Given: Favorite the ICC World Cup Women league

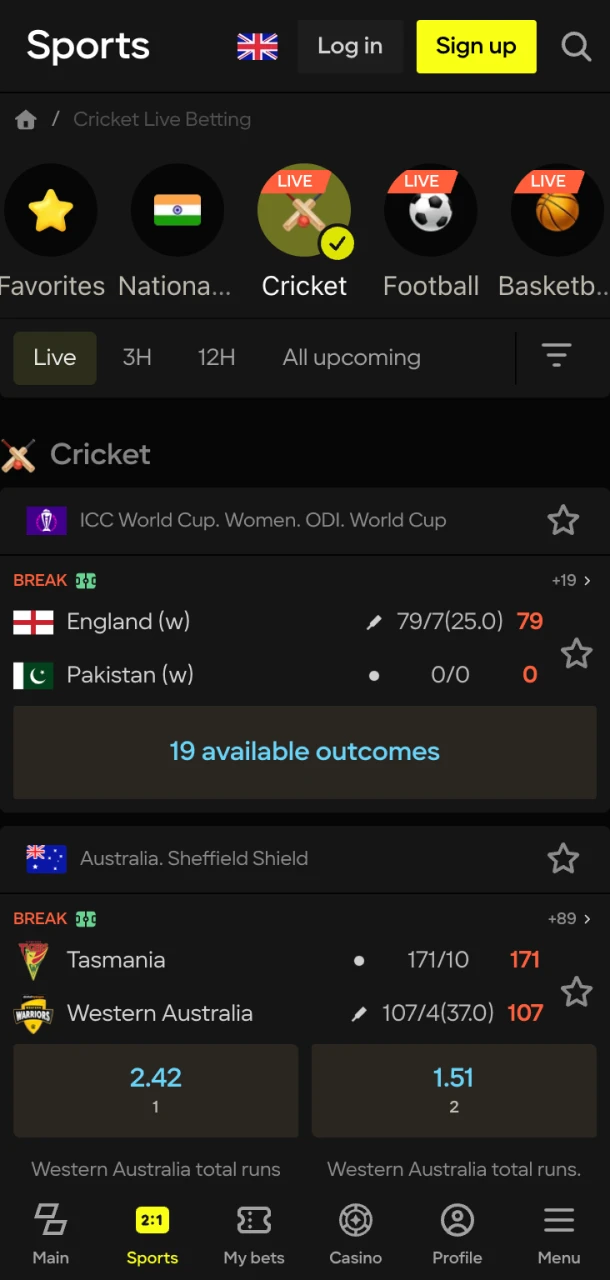Looking at the screenshot, I should [563, 520].
